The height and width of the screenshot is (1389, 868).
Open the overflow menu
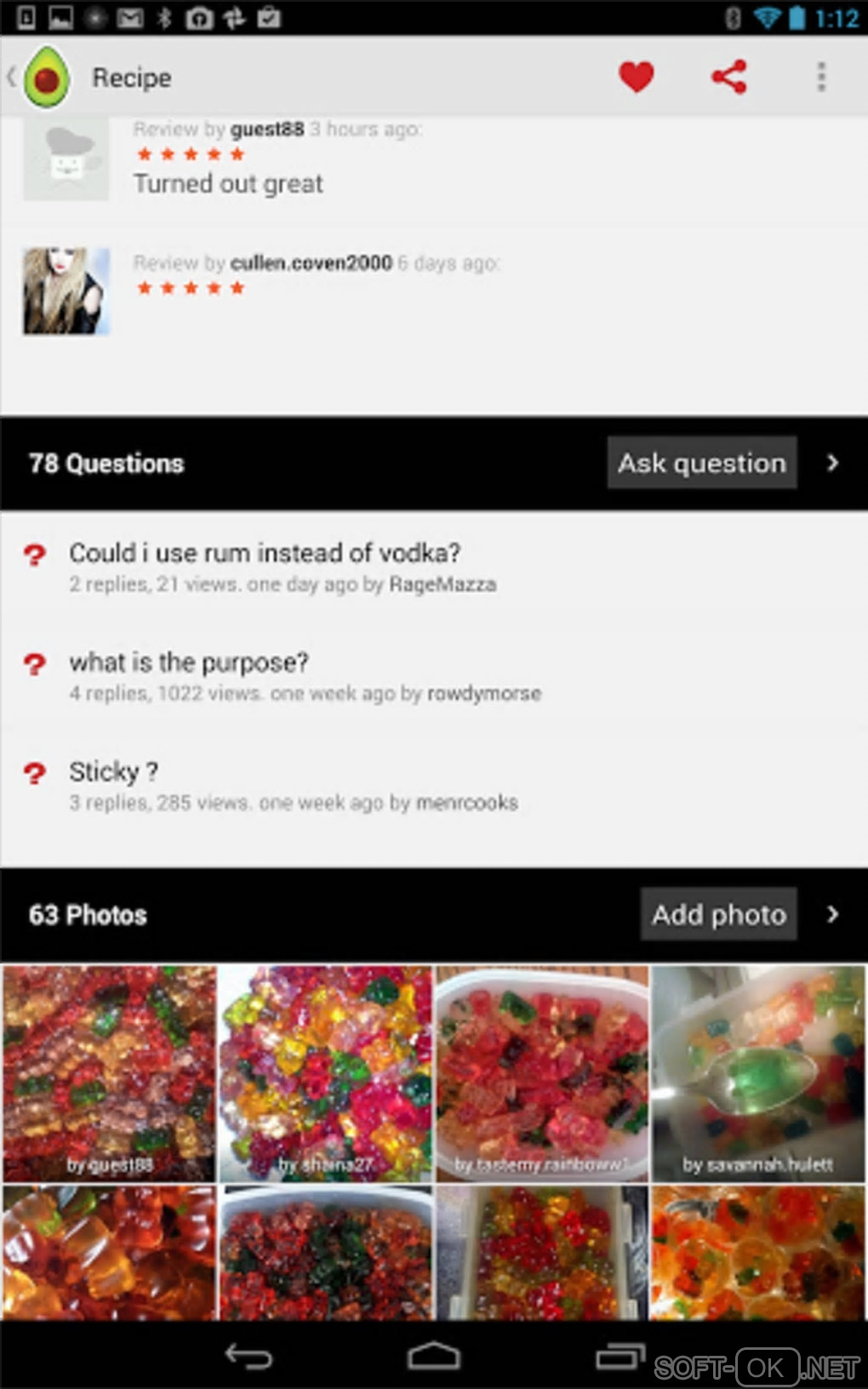[821, 77]
